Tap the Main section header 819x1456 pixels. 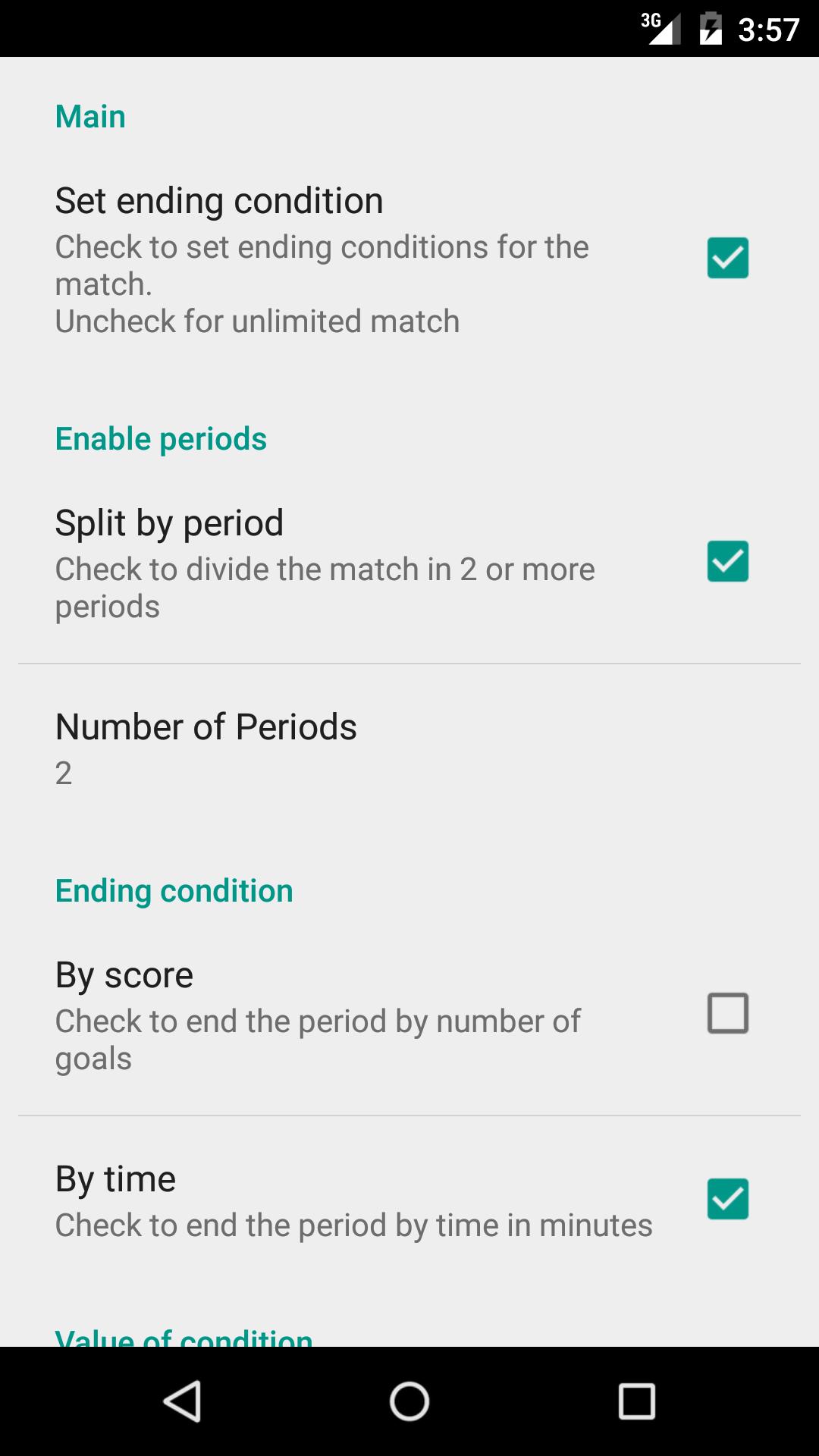tap(89, 115)
